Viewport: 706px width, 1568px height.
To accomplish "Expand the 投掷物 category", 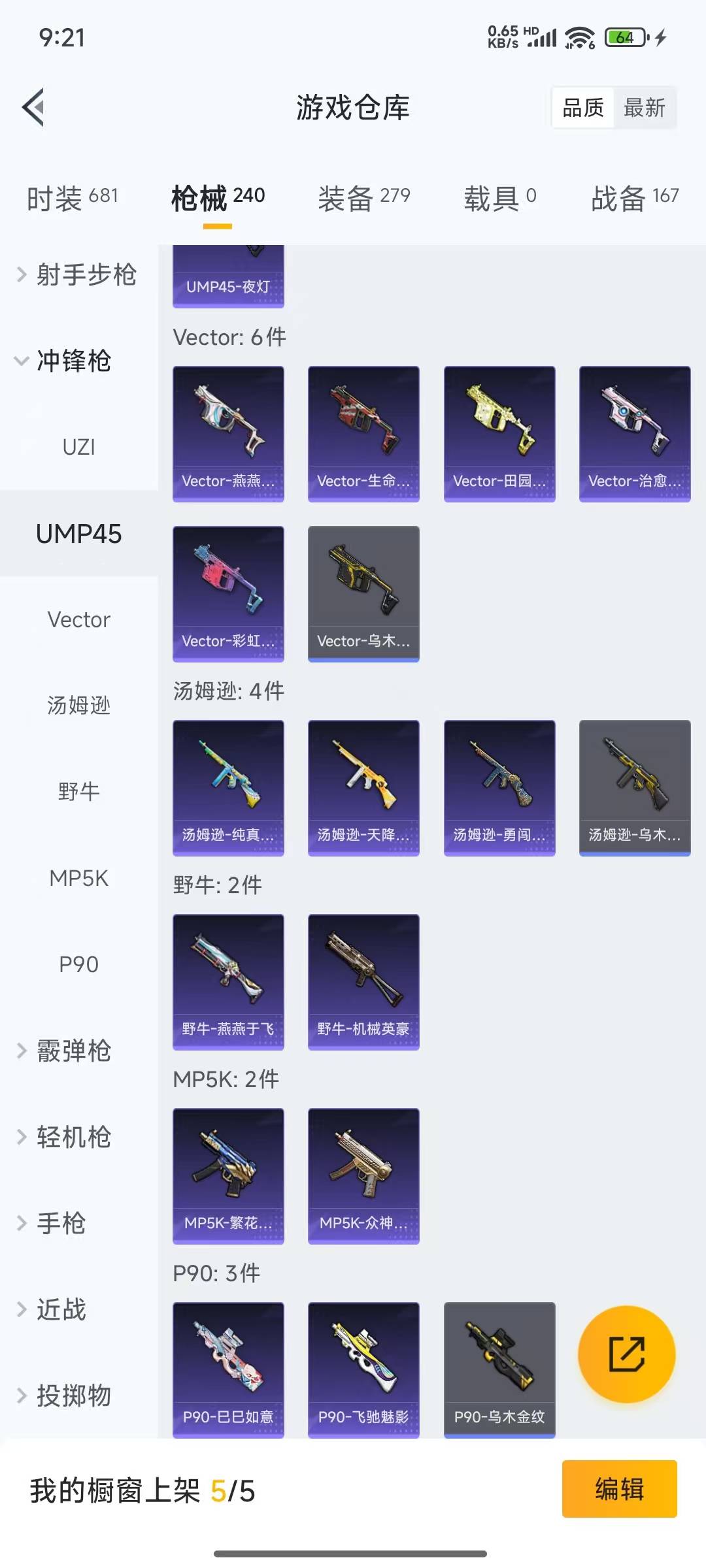I will coord(65,1396).
